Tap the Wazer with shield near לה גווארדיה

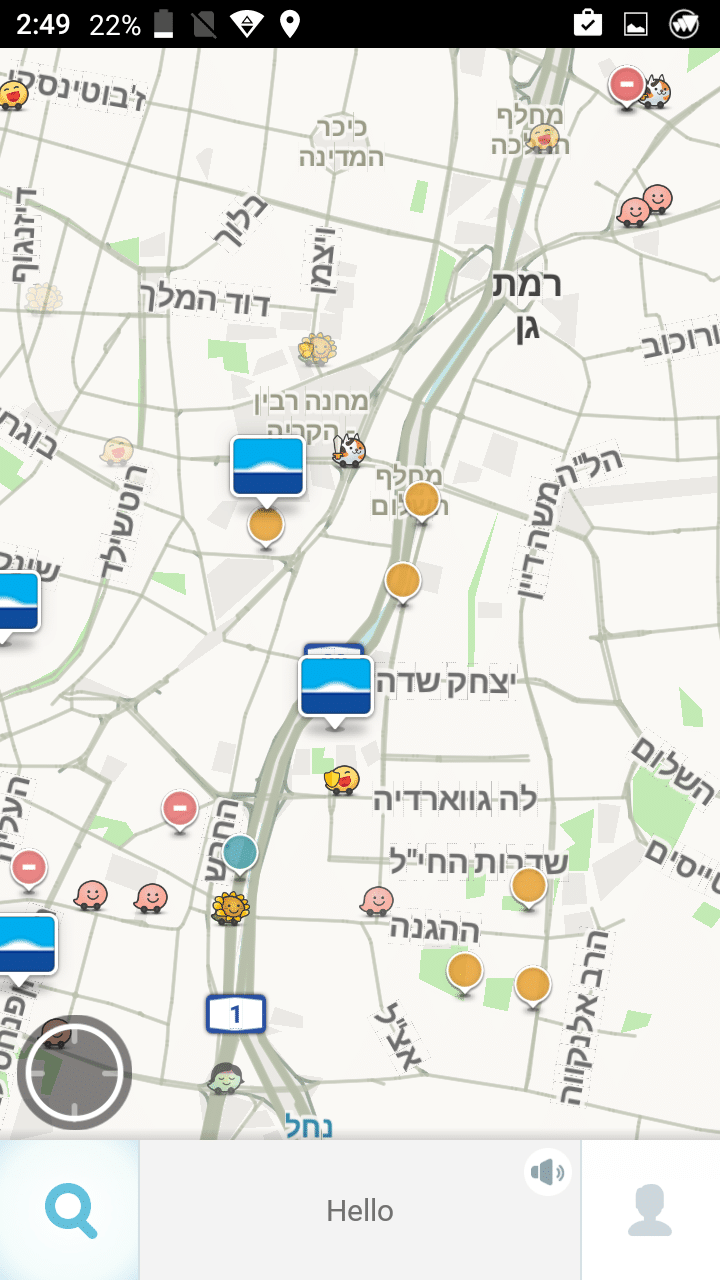342,780
